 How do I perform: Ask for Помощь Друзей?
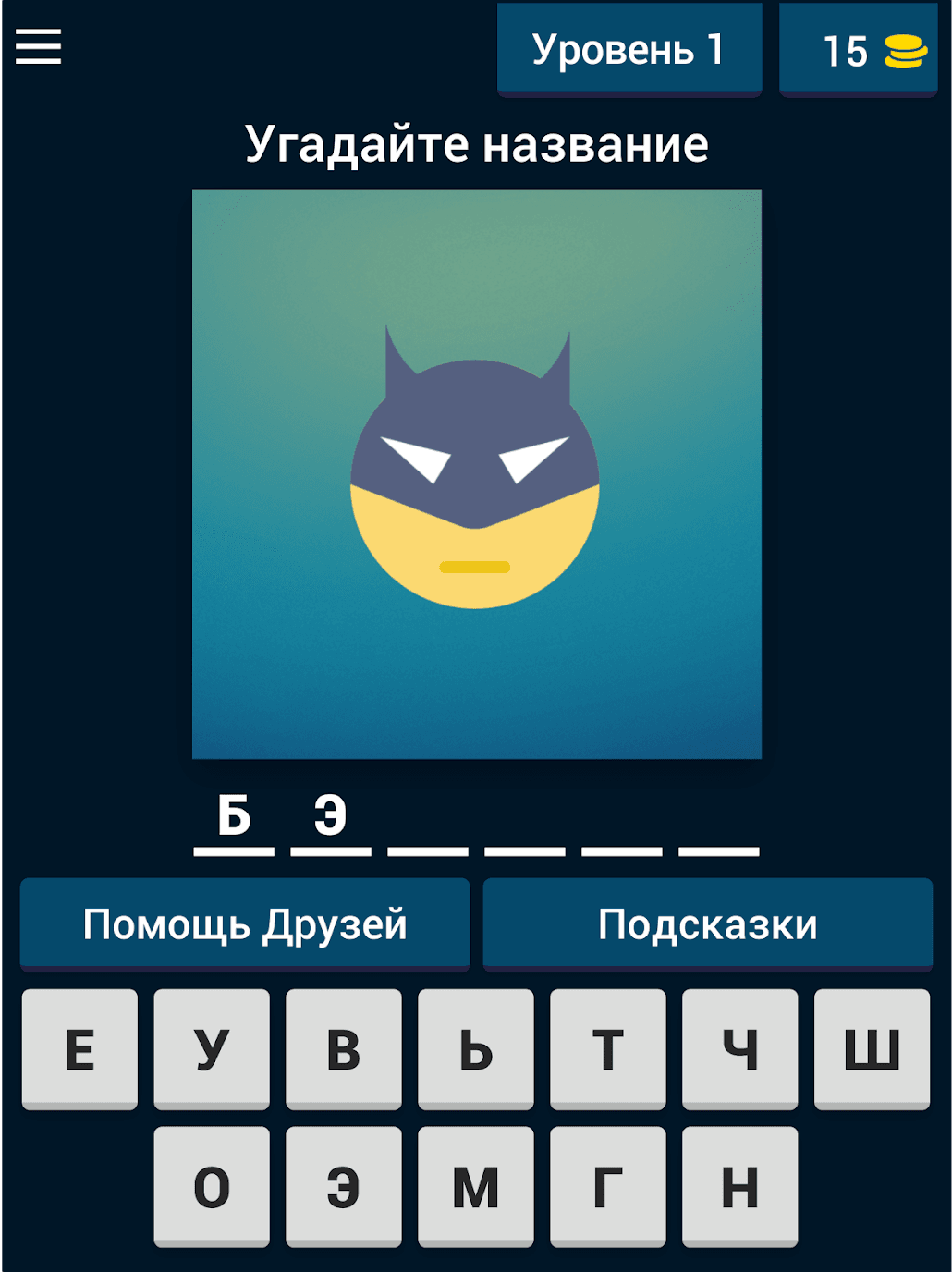click(x=245, y=923)
